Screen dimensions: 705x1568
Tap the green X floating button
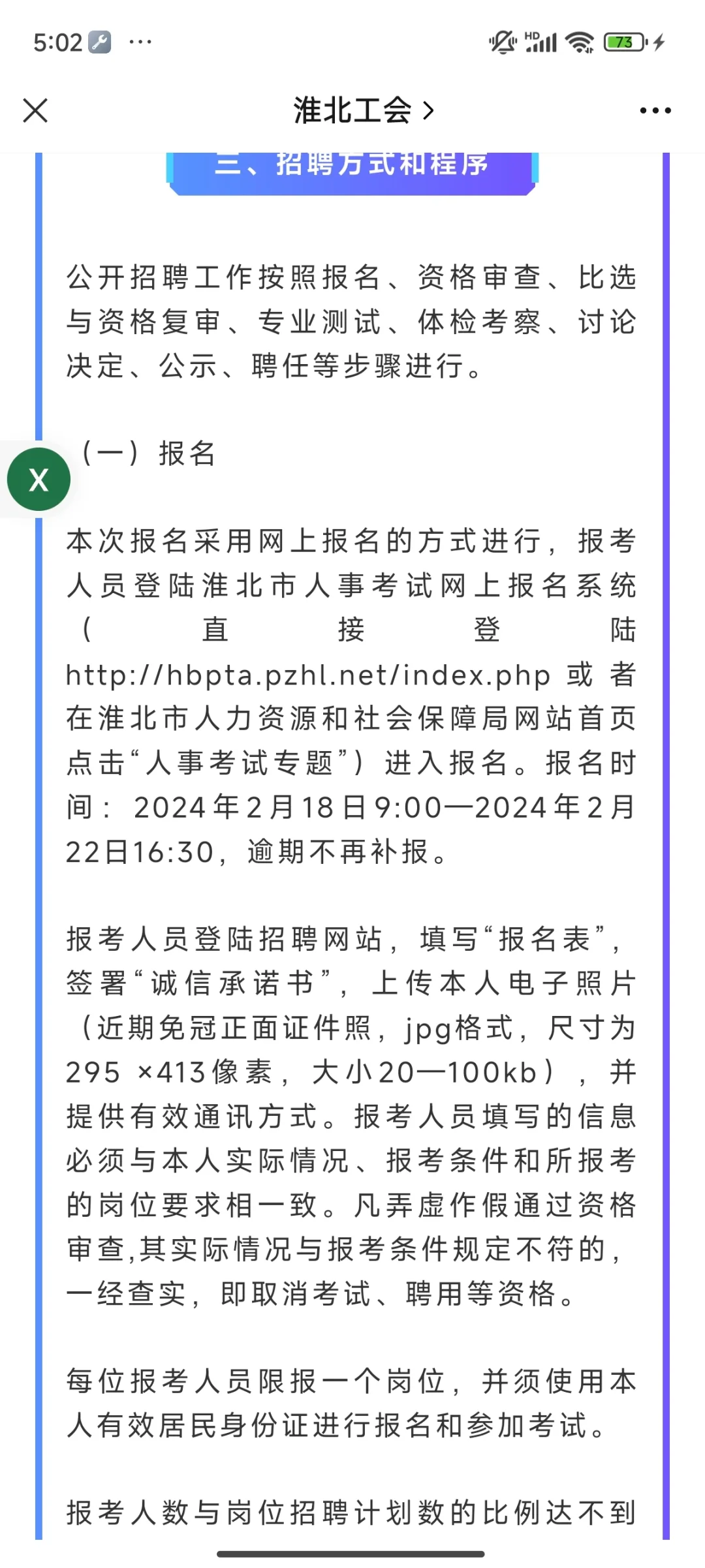tap(39, 480)
